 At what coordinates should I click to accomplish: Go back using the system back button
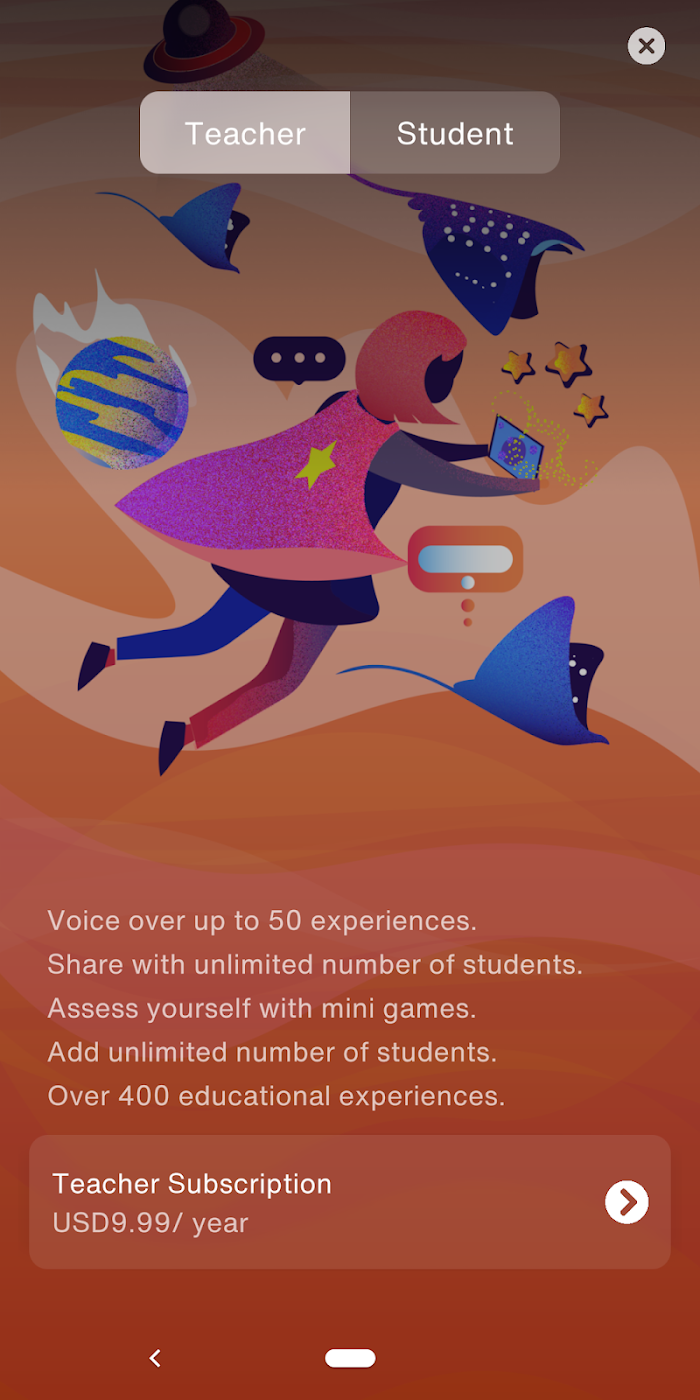tap(154, 1357)
